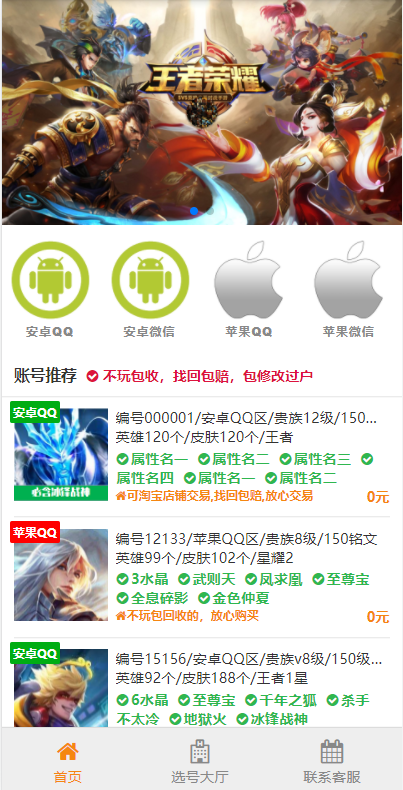Screen dimensions: 403x790
Task: Open account listing 编号12133
Action: click(x=202, y=576)
